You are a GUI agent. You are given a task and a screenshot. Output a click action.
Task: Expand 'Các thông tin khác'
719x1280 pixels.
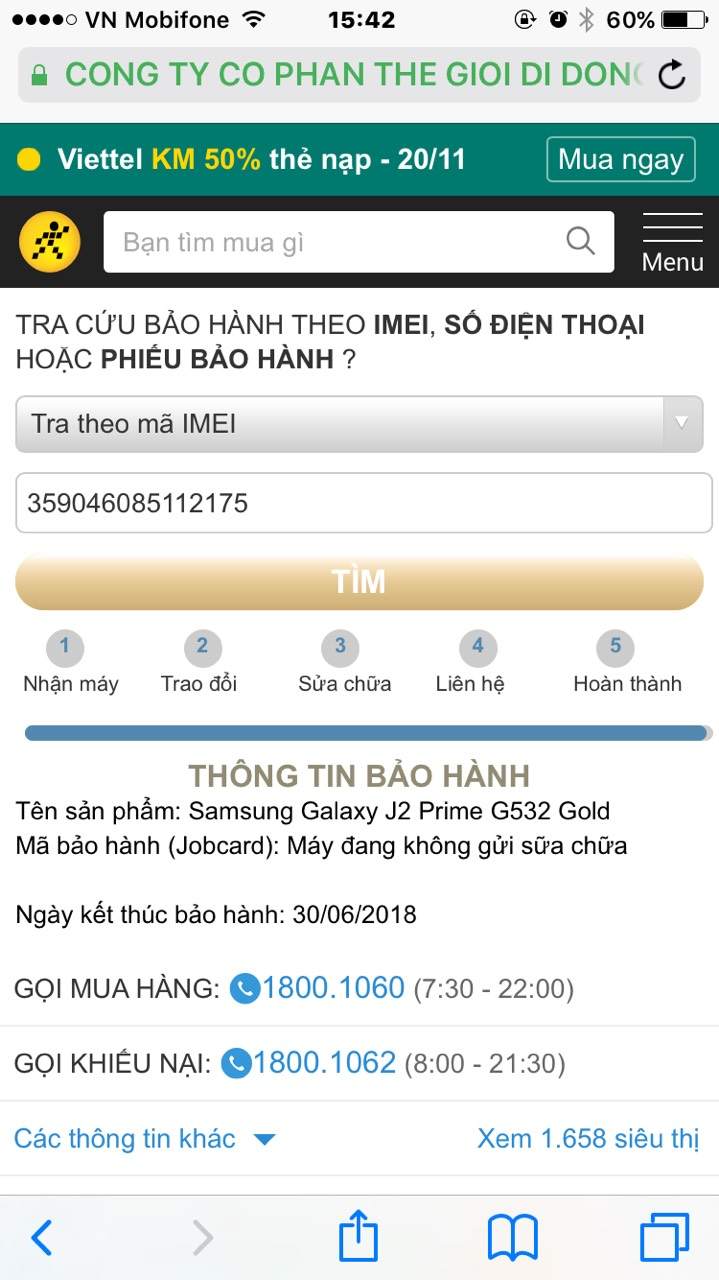point(144,1138)
